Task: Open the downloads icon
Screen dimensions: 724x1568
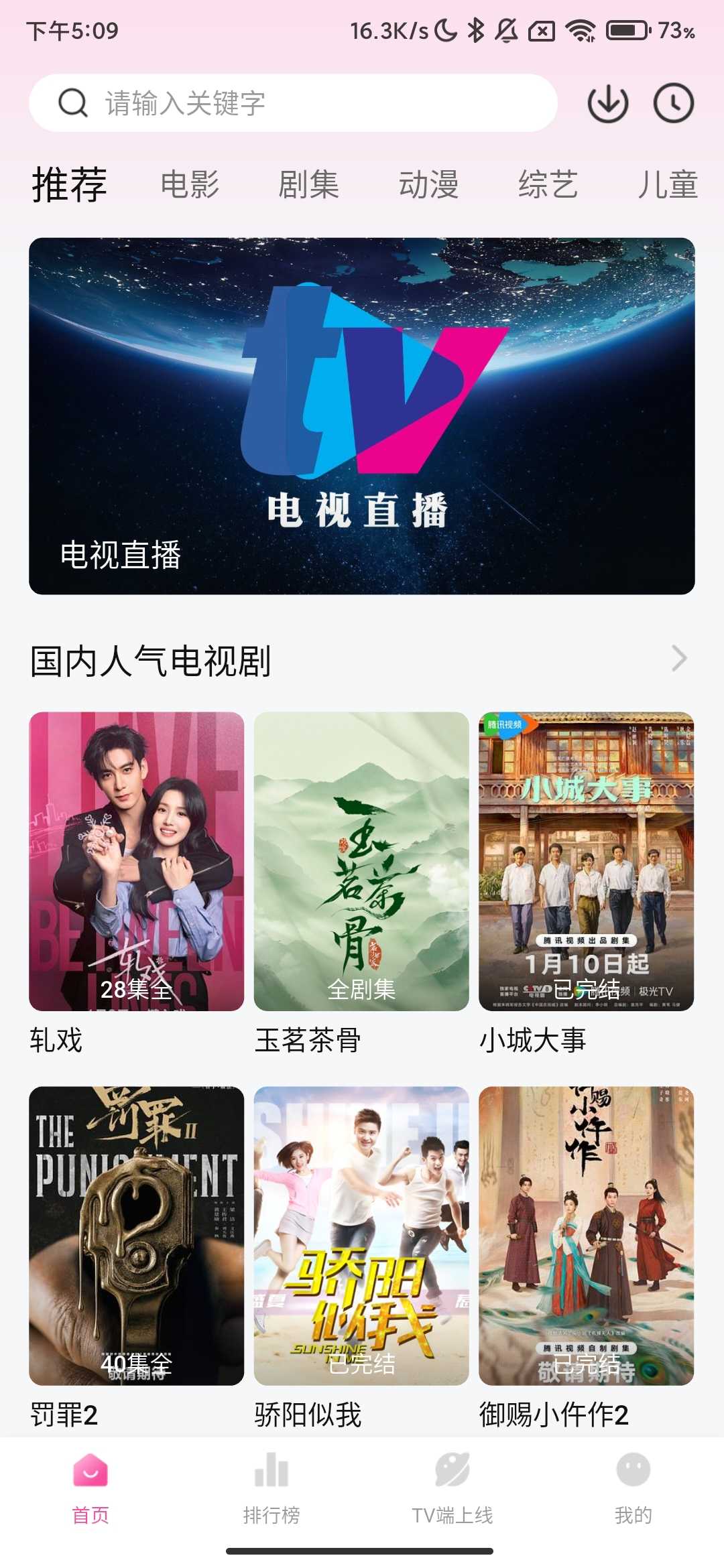Action: coord(607,103)
